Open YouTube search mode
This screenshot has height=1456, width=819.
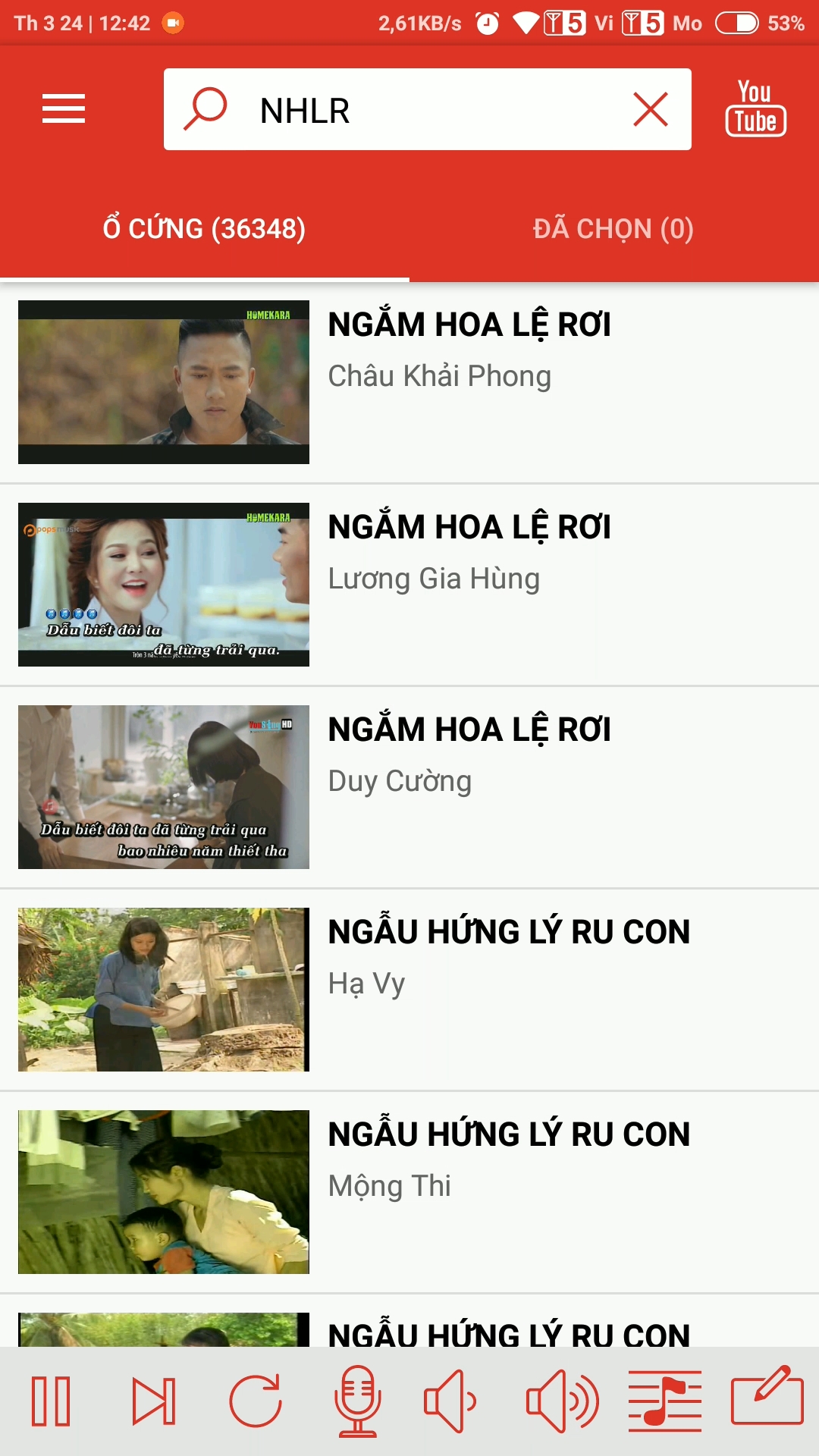755,109
